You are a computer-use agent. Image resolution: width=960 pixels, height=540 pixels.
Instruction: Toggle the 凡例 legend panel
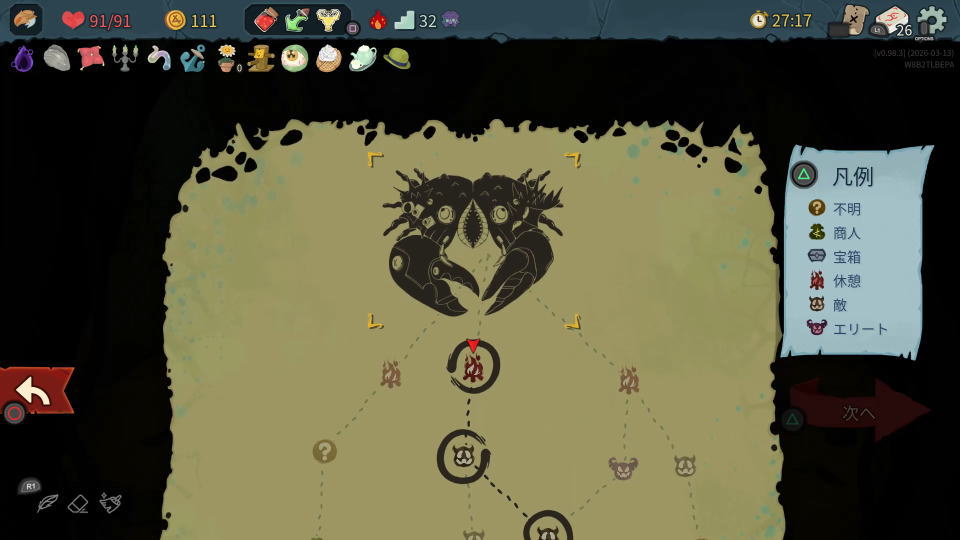tap(804, 176)
